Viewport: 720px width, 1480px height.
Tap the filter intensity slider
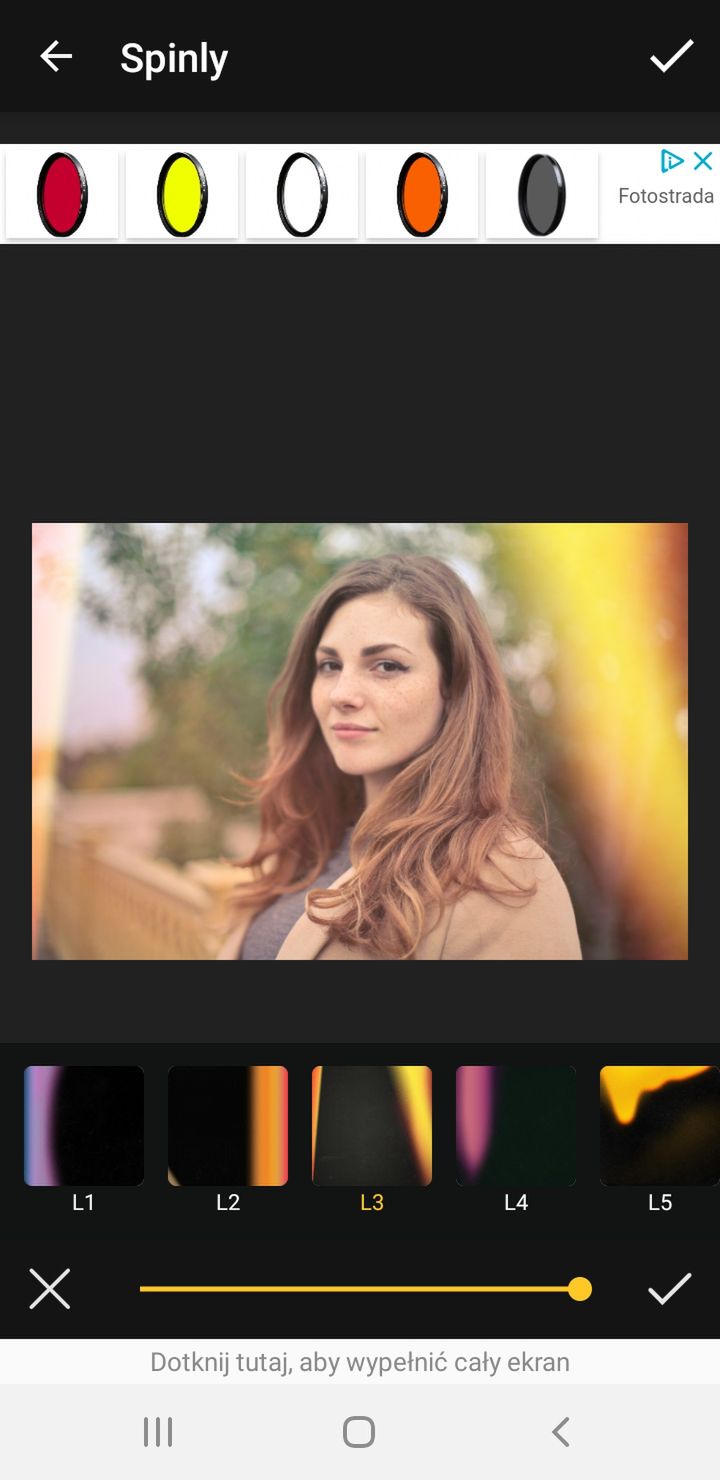(366, 1289)
